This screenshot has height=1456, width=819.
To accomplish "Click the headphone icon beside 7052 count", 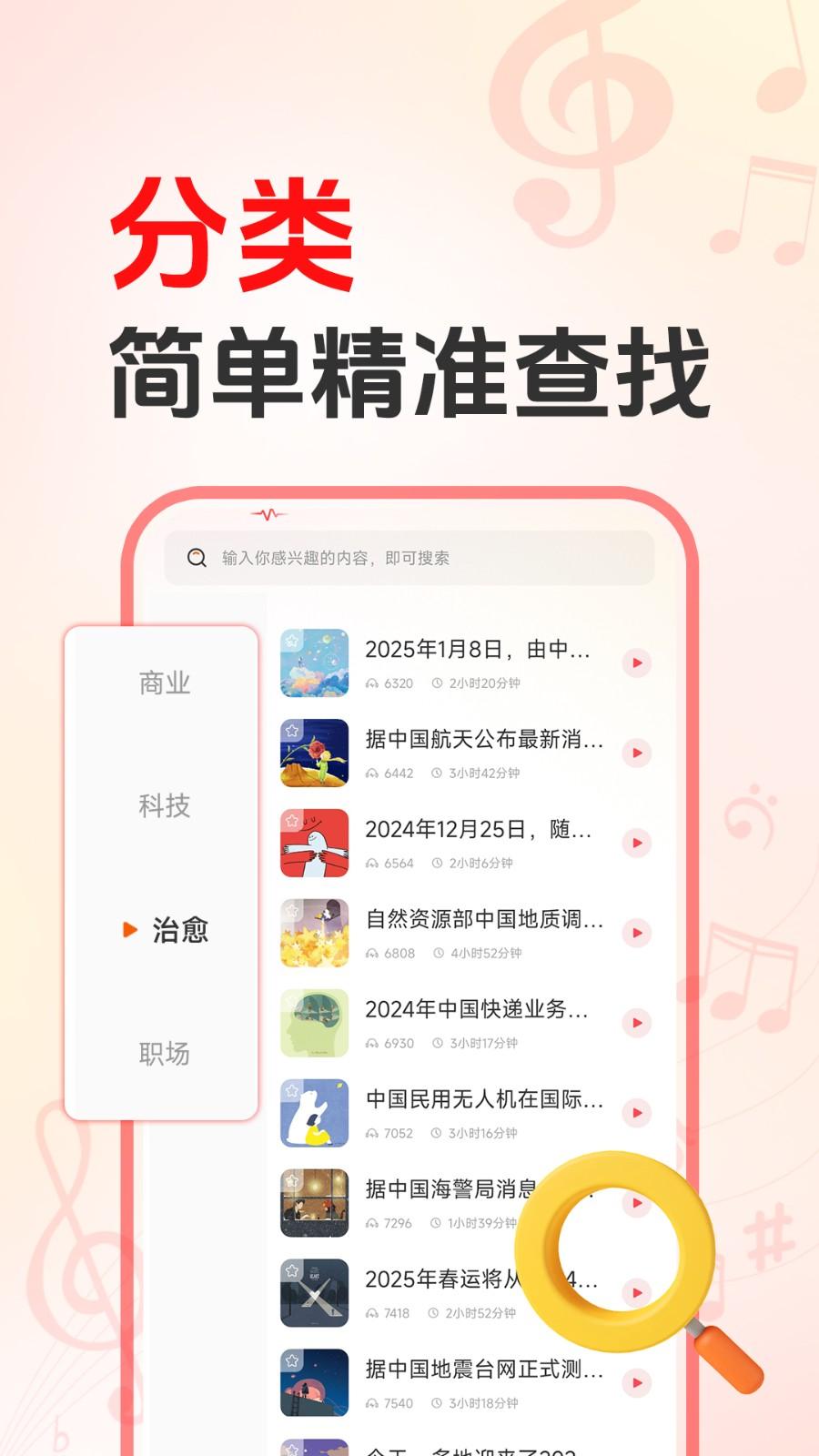I will [374, 1133].
